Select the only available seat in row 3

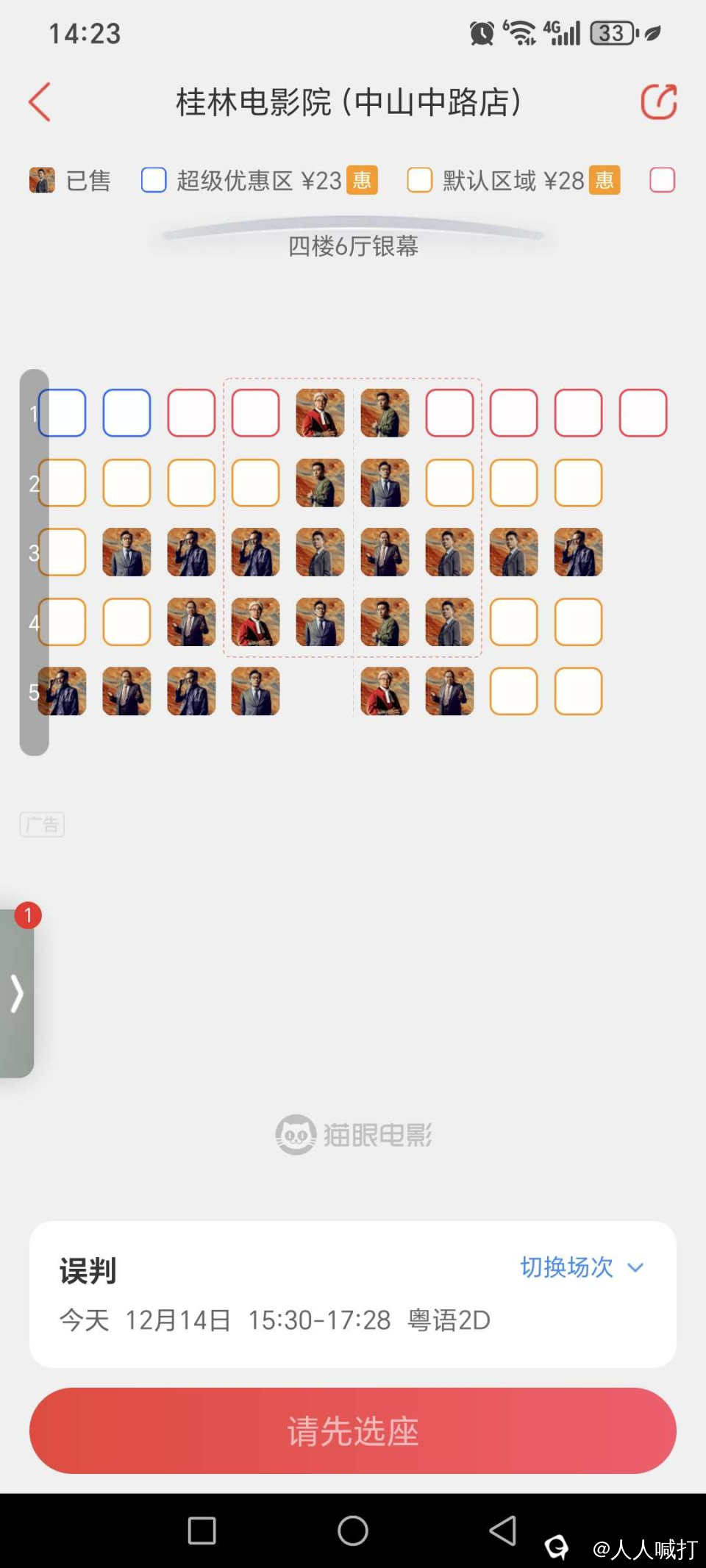[63, 552]
